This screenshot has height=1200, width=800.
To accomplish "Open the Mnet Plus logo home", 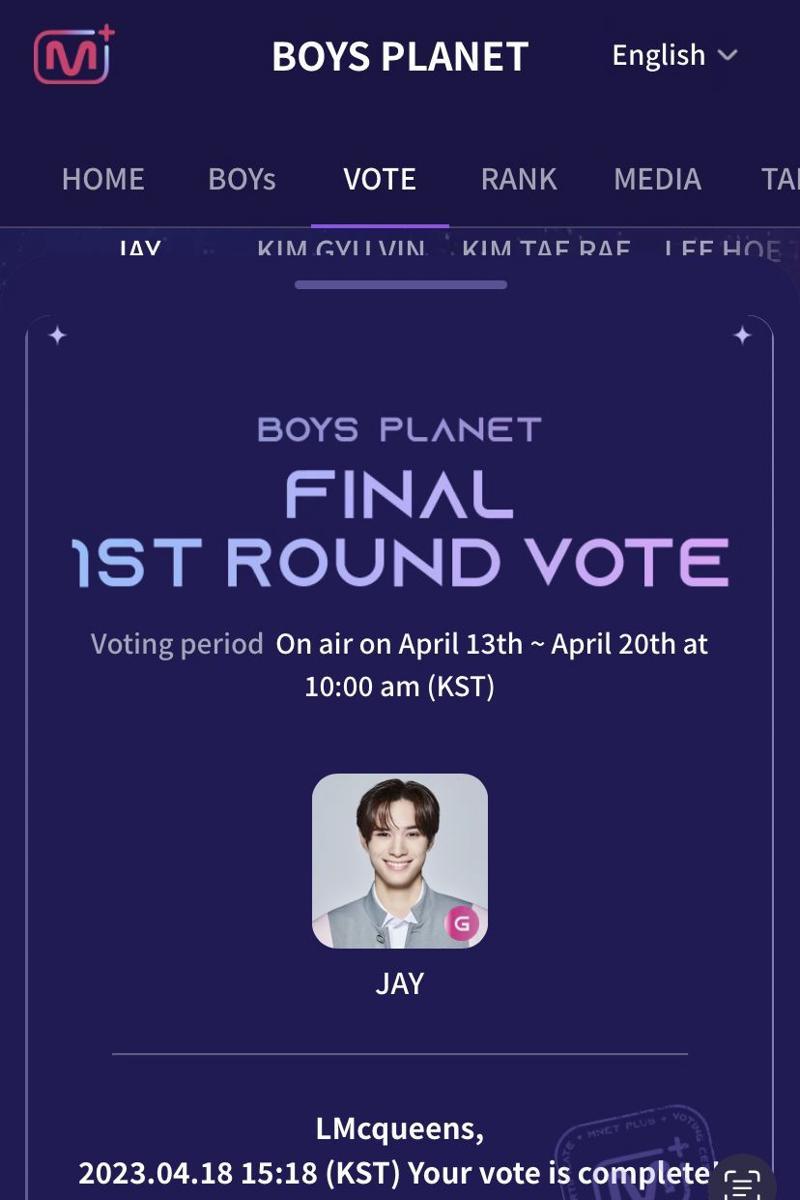I will click(74, 55).
